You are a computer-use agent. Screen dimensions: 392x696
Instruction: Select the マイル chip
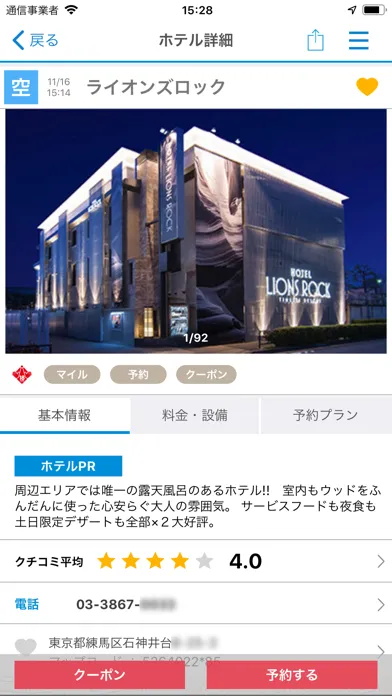tap(72, 375)
